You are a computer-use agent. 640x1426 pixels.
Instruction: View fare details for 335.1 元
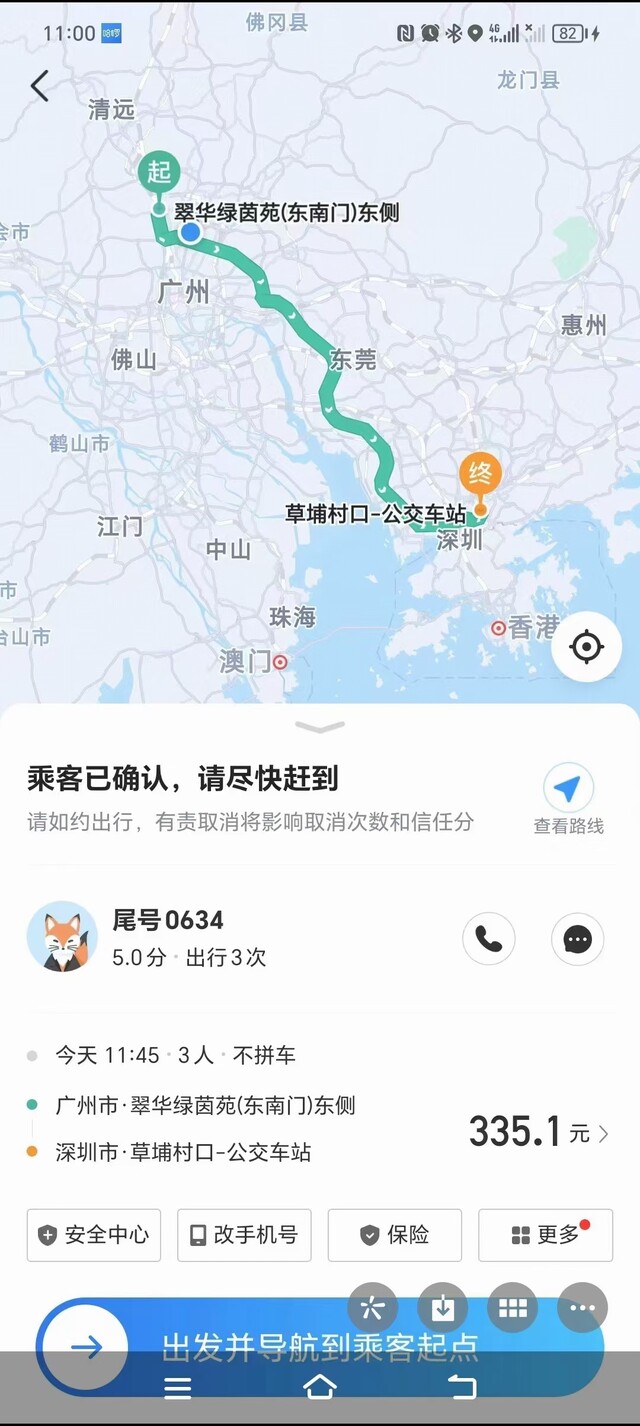pyautogui.click(x=539, y=1133)
